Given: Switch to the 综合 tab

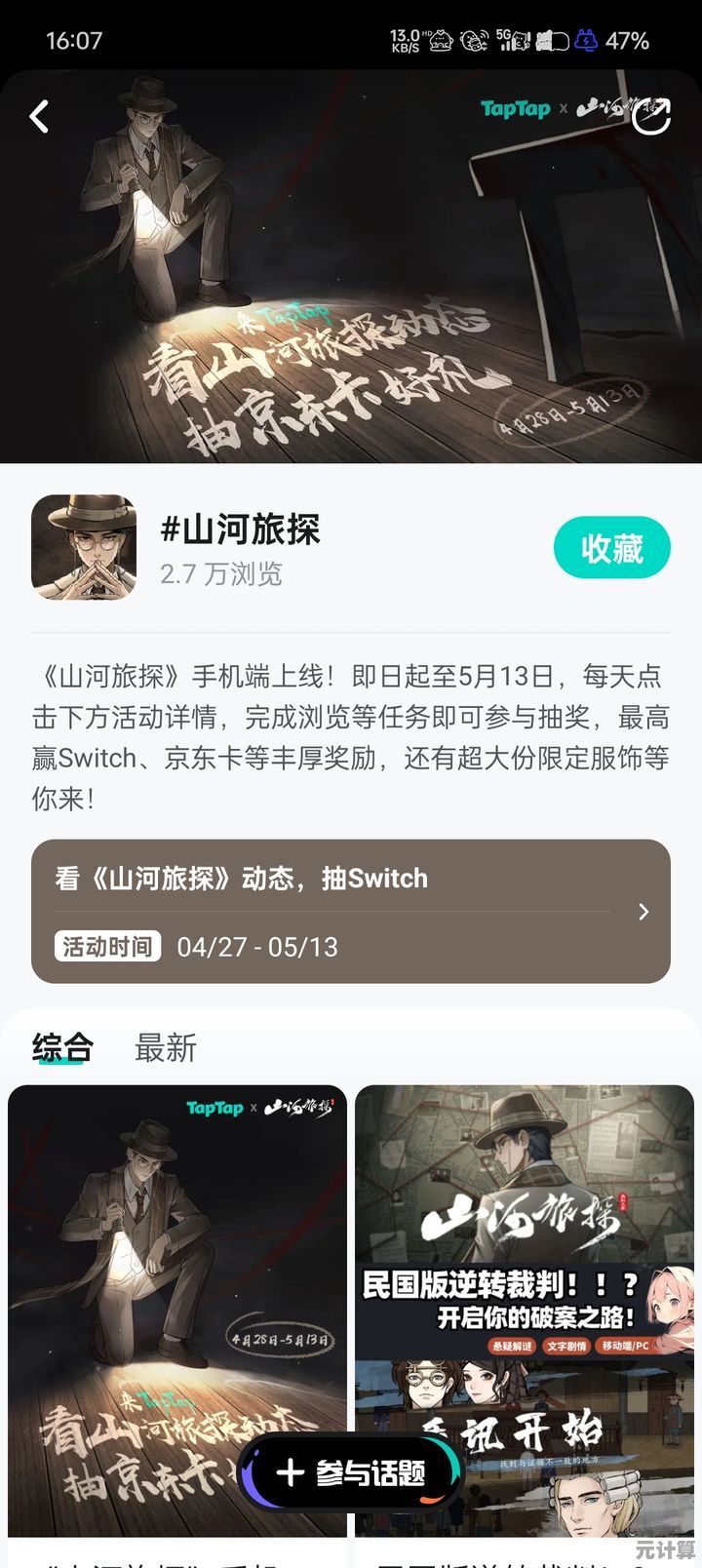Looking at the screenshot, I should click(x=62, y=1048).
